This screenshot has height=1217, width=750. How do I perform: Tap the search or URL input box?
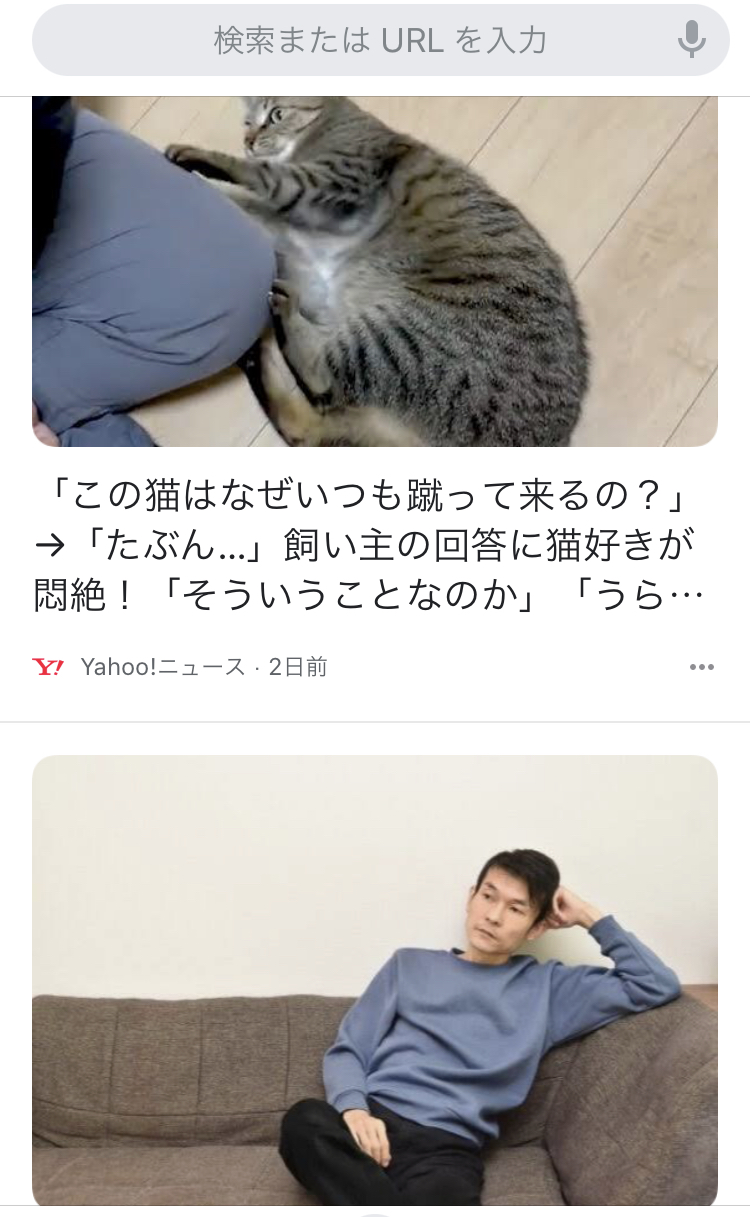click(380, 40)
